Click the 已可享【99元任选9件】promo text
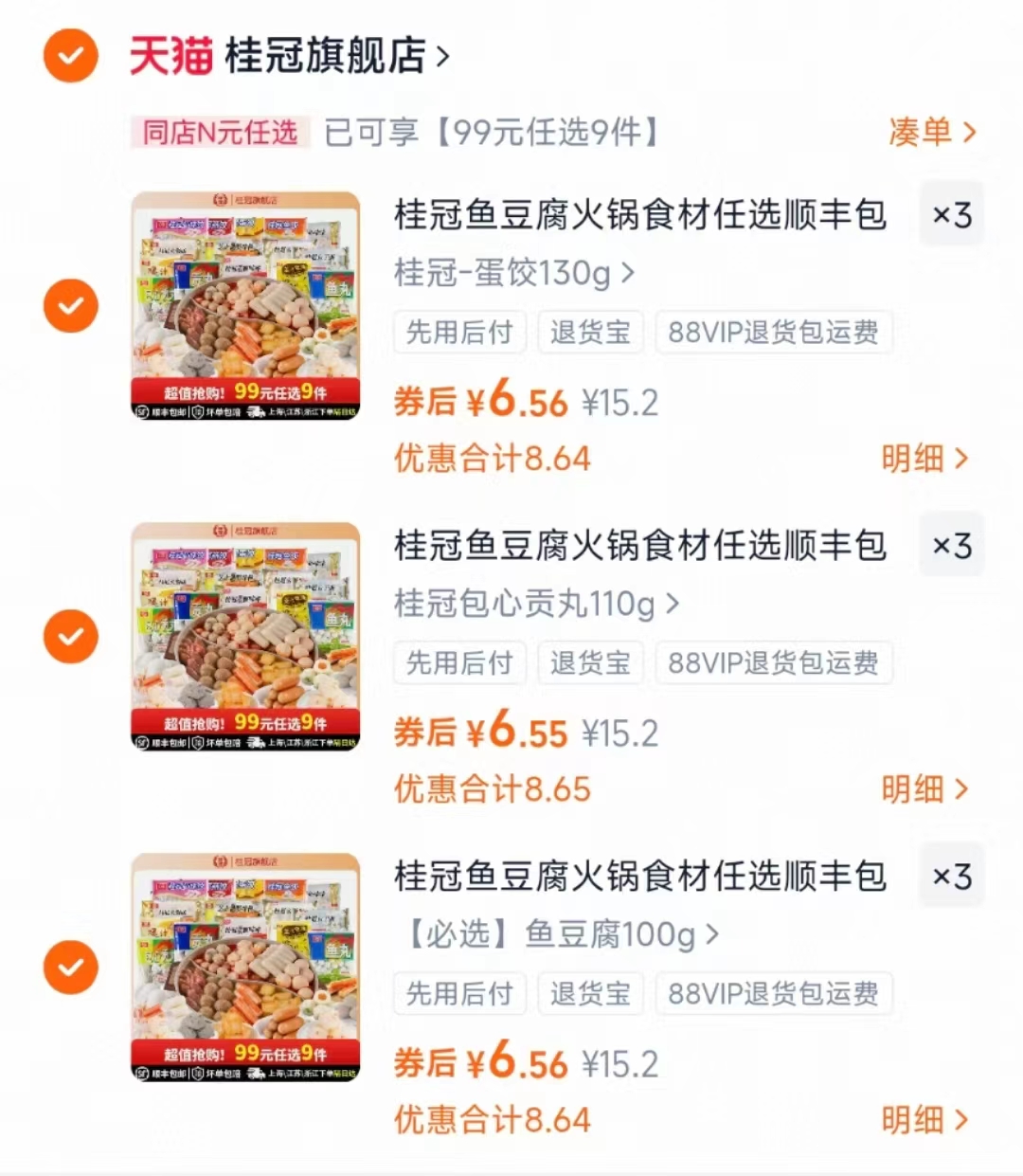Image resolution: width=1023 pixels, height=1176 pixels. point(493,133)
